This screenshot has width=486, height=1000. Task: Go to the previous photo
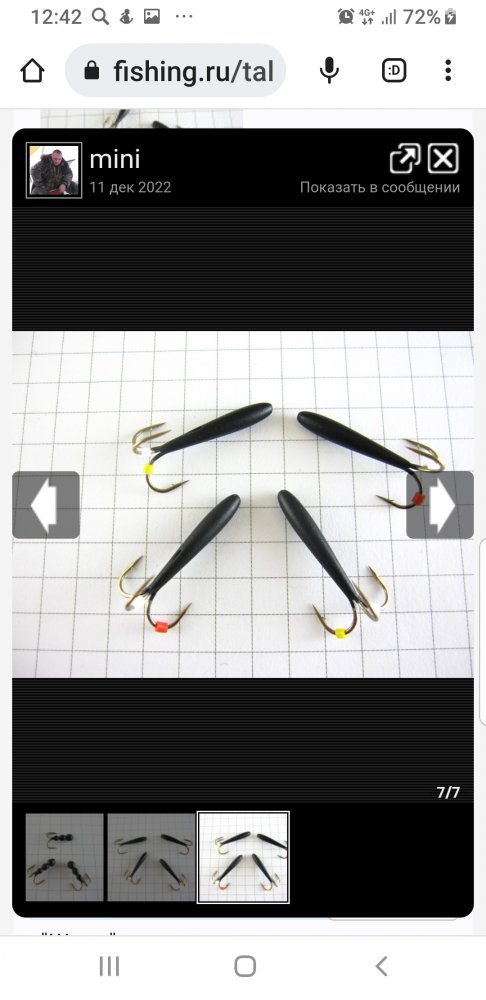pos(46,505)
